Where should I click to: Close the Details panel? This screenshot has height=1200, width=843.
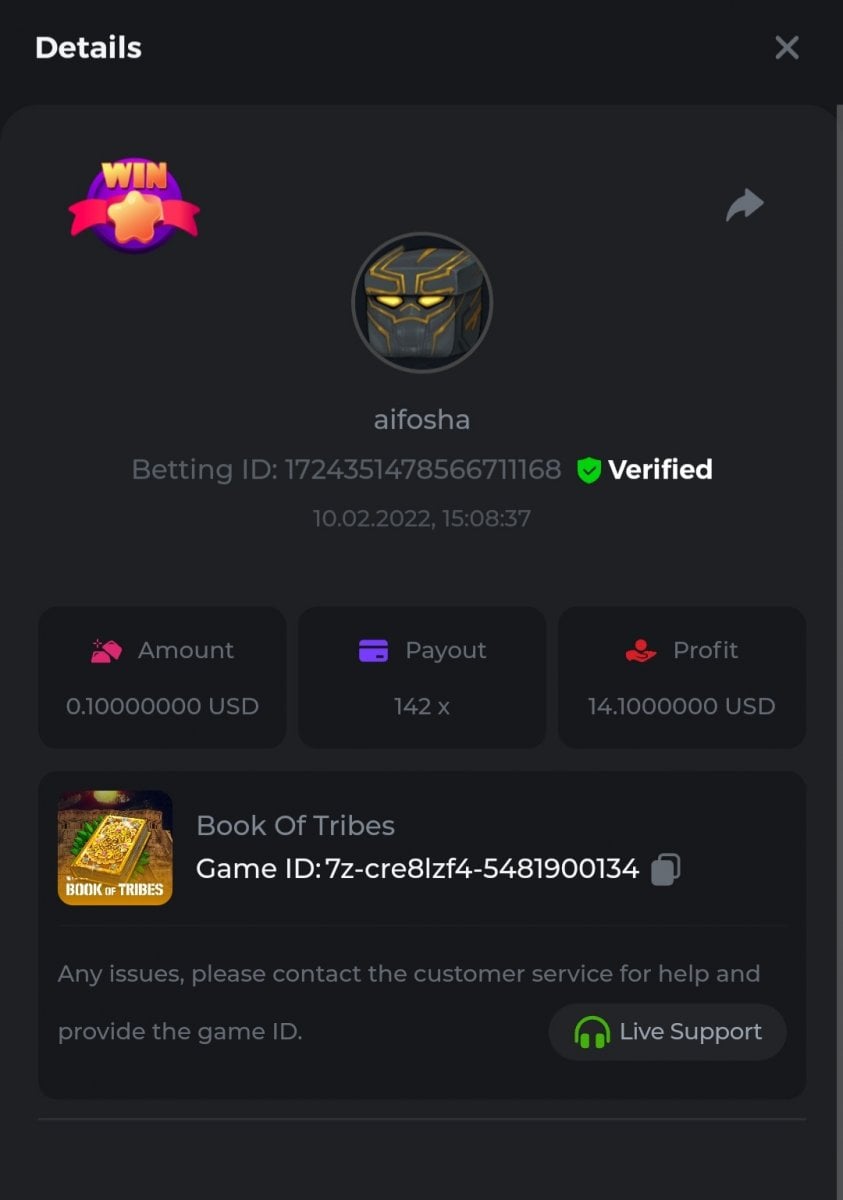[x=787, y=48]
